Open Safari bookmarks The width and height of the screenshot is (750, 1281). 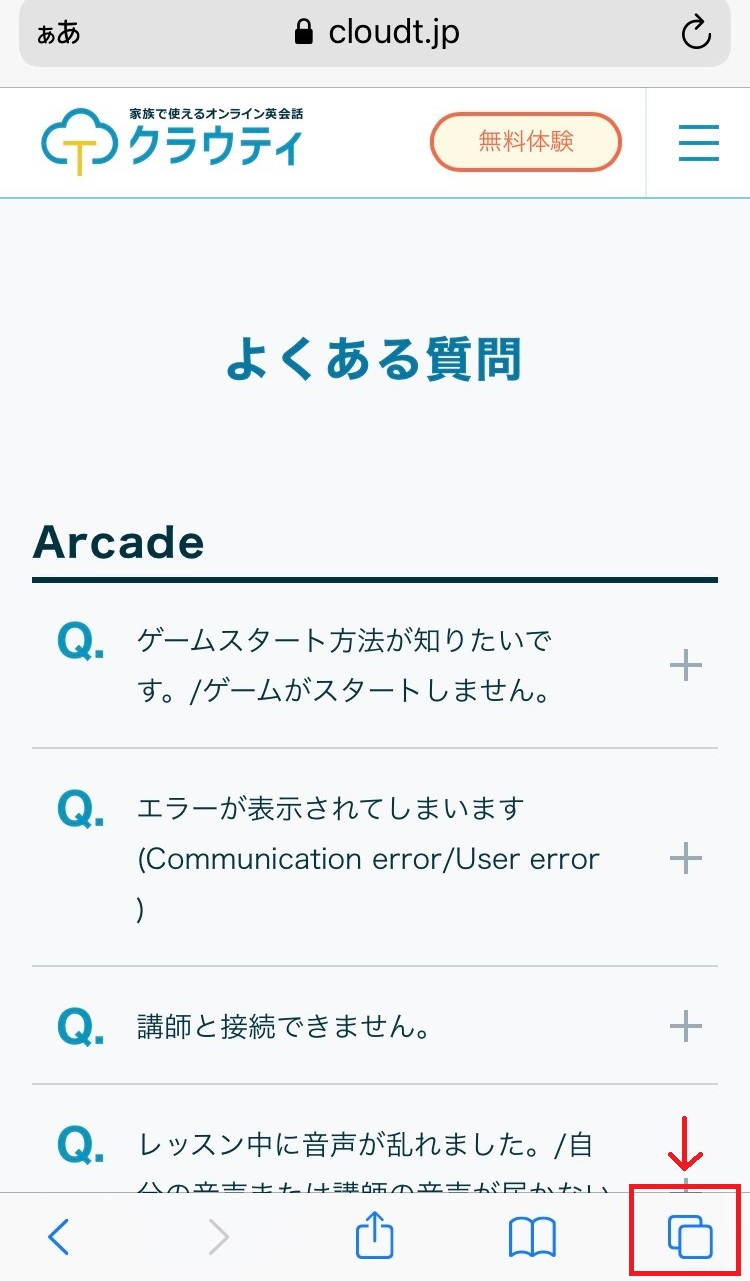pos(532,1238)
